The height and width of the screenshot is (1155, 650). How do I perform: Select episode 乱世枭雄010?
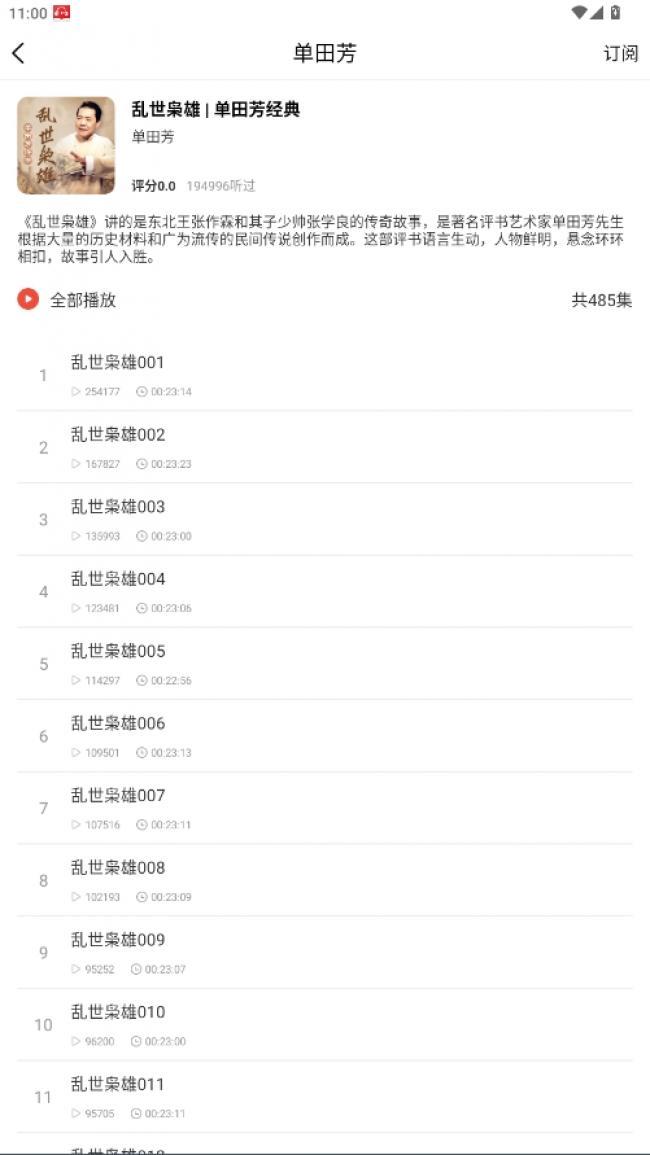point(325,1025)
